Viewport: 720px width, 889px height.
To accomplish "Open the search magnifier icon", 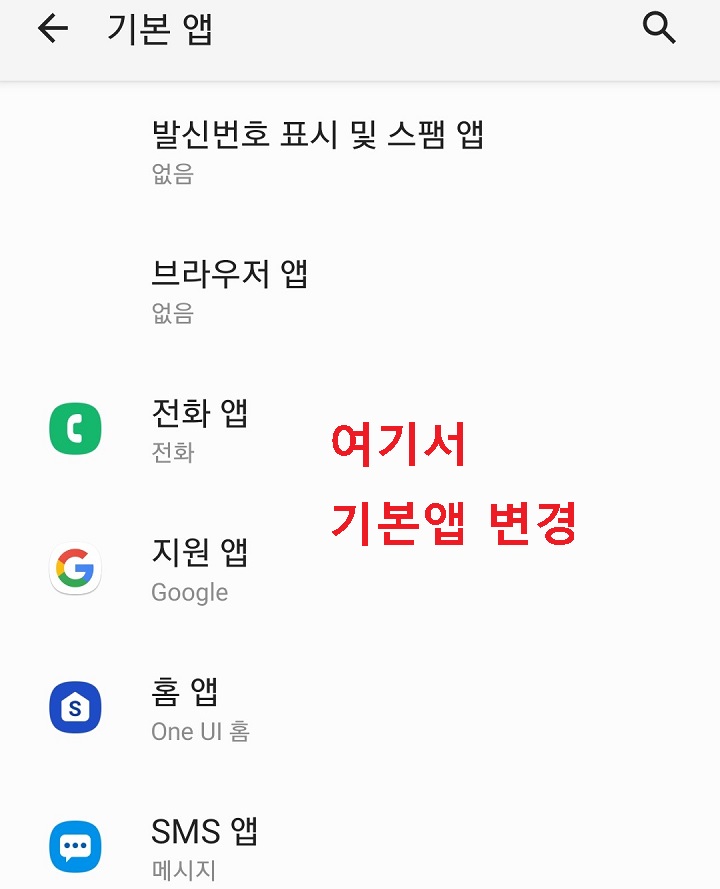I will tap(659, 28).
